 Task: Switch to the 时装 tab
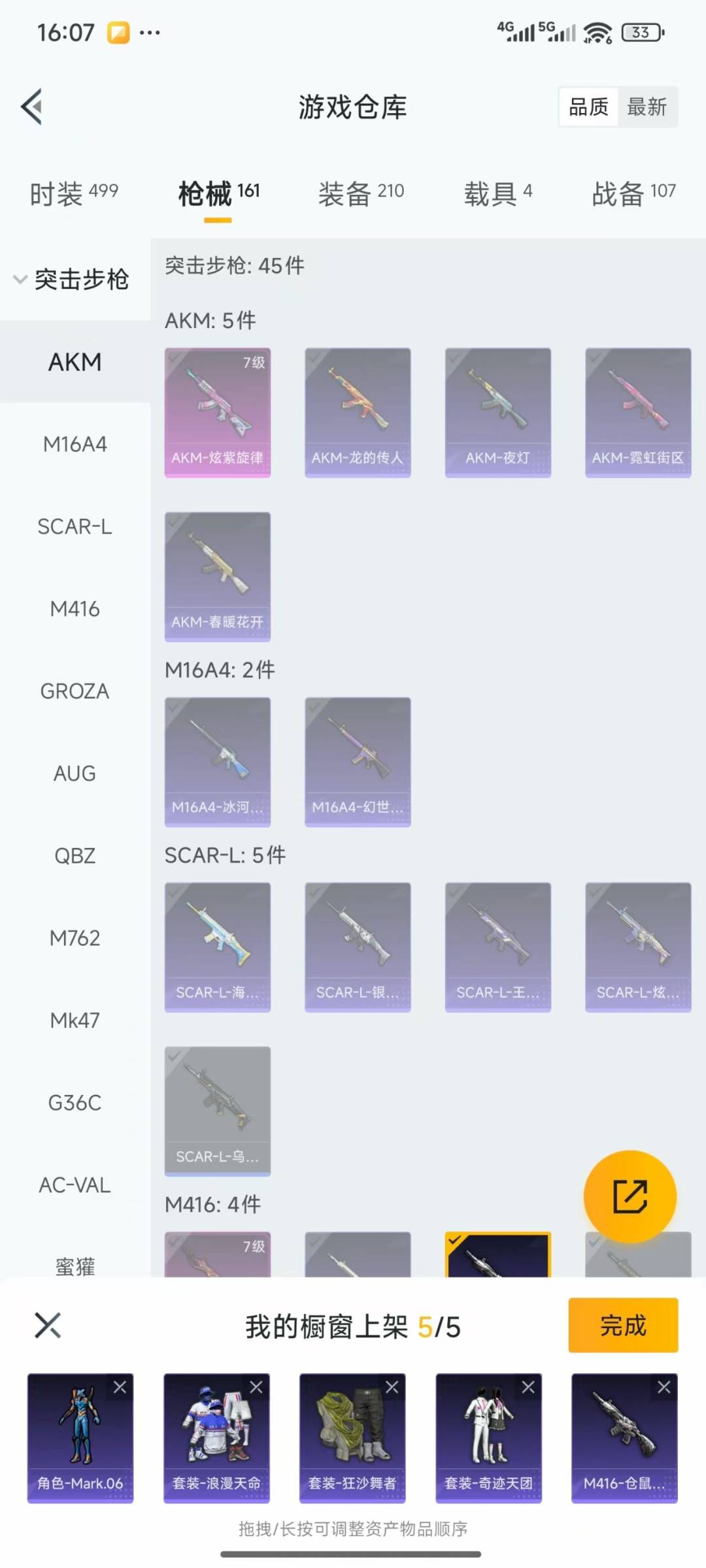[x=74, y=193]
